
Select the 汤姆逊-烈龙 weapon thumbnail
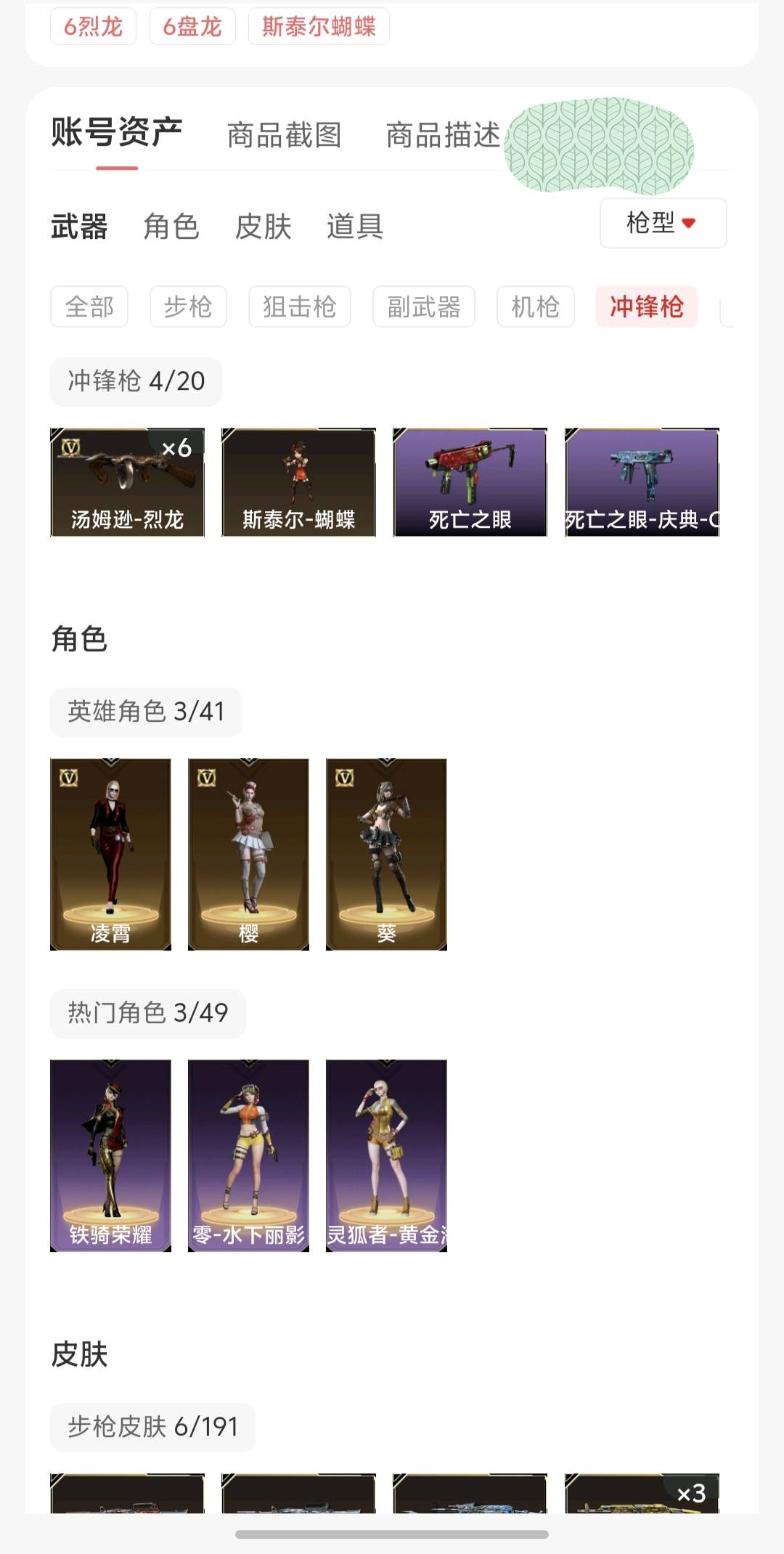pos(127,481)
